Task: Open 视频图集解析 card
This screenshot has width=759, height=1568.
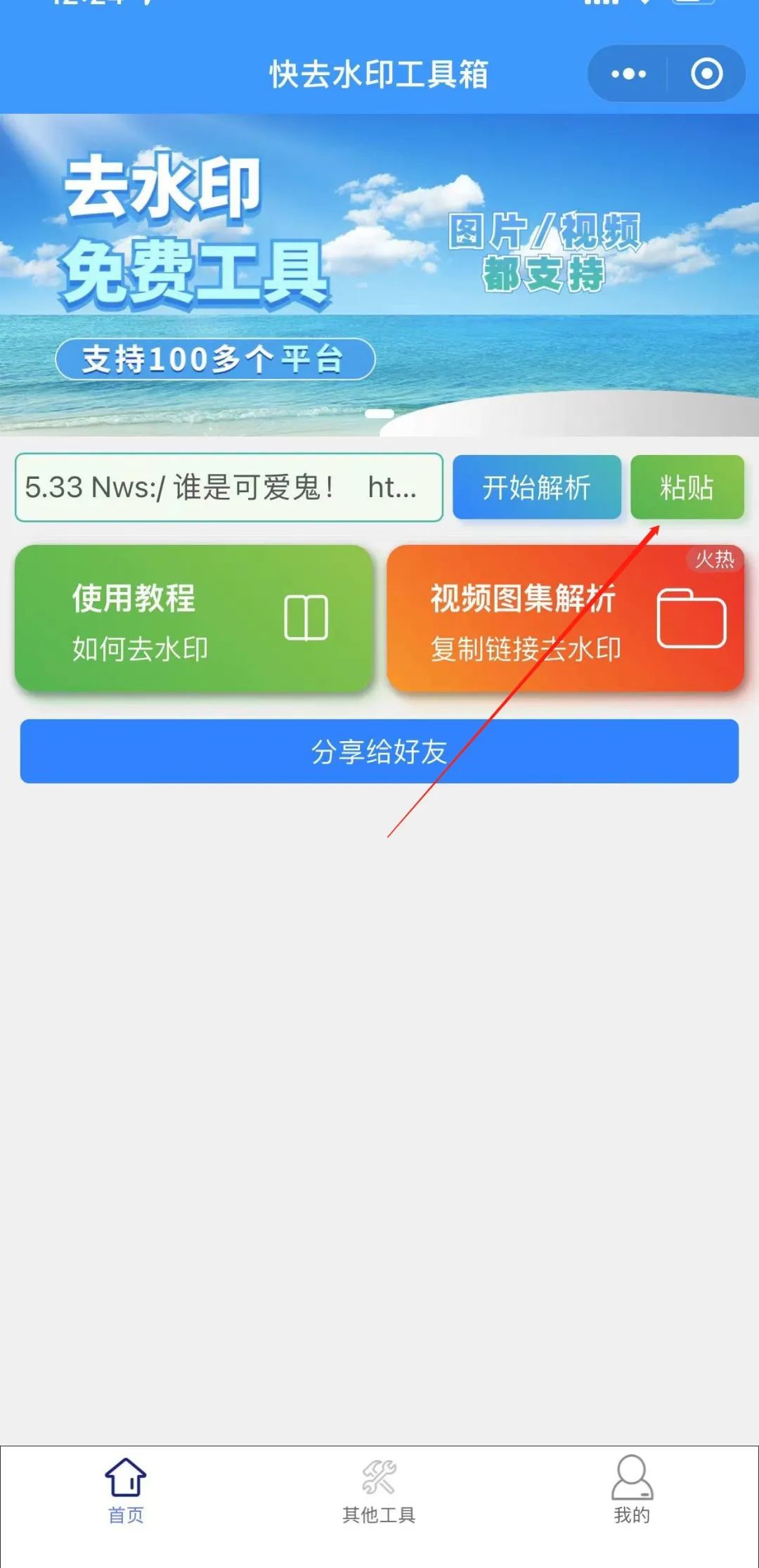Action: [565, 619]
